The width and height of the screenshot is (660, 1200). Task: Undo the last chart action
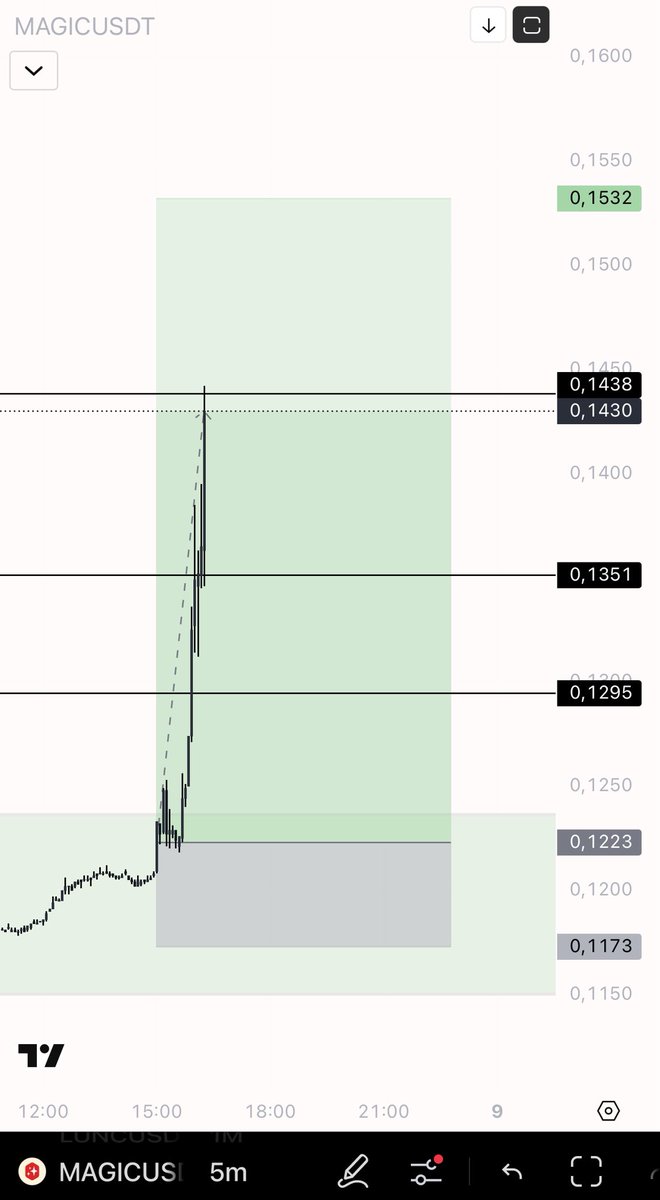click(x=512, y=1171)
